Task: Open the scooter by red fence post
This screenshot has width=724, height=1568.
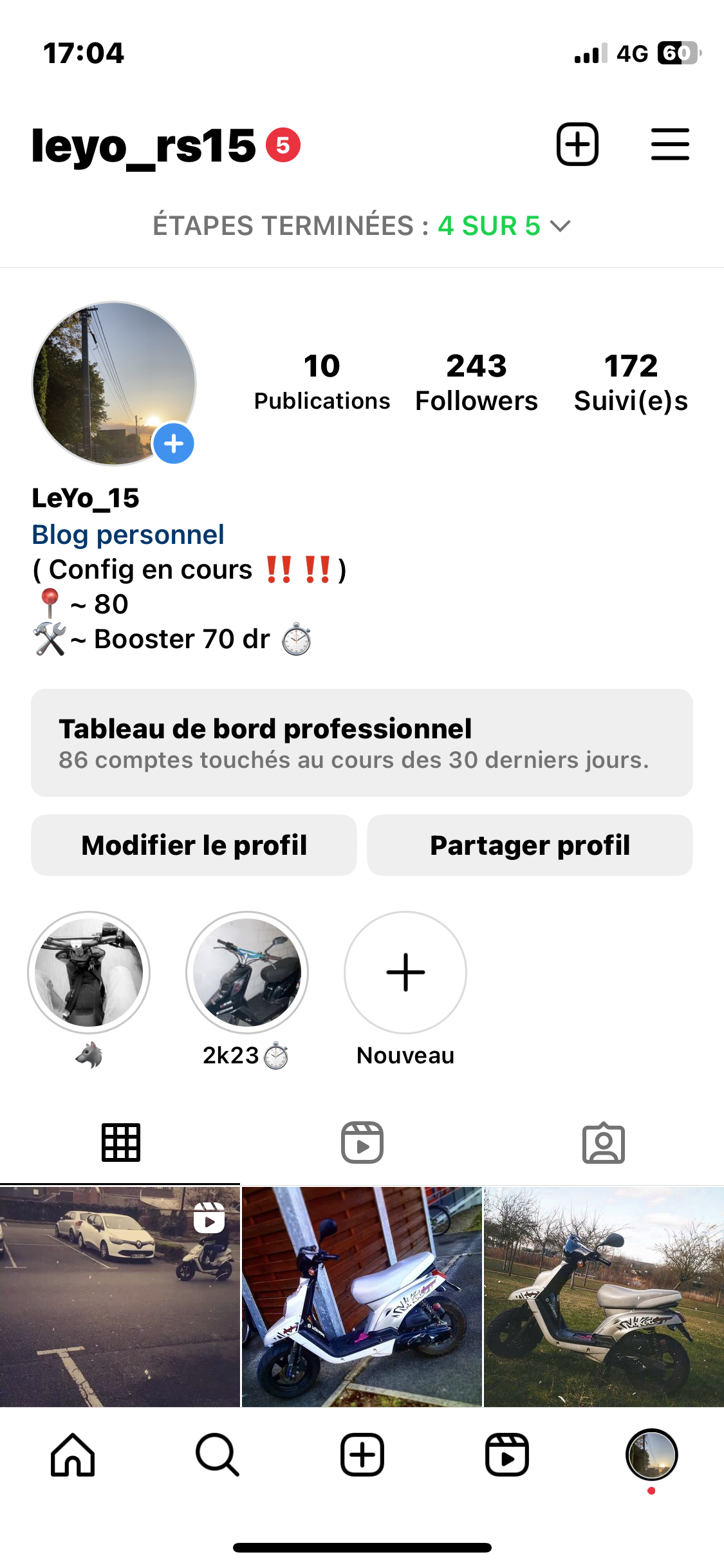Action: click(x=362, y=1296)
